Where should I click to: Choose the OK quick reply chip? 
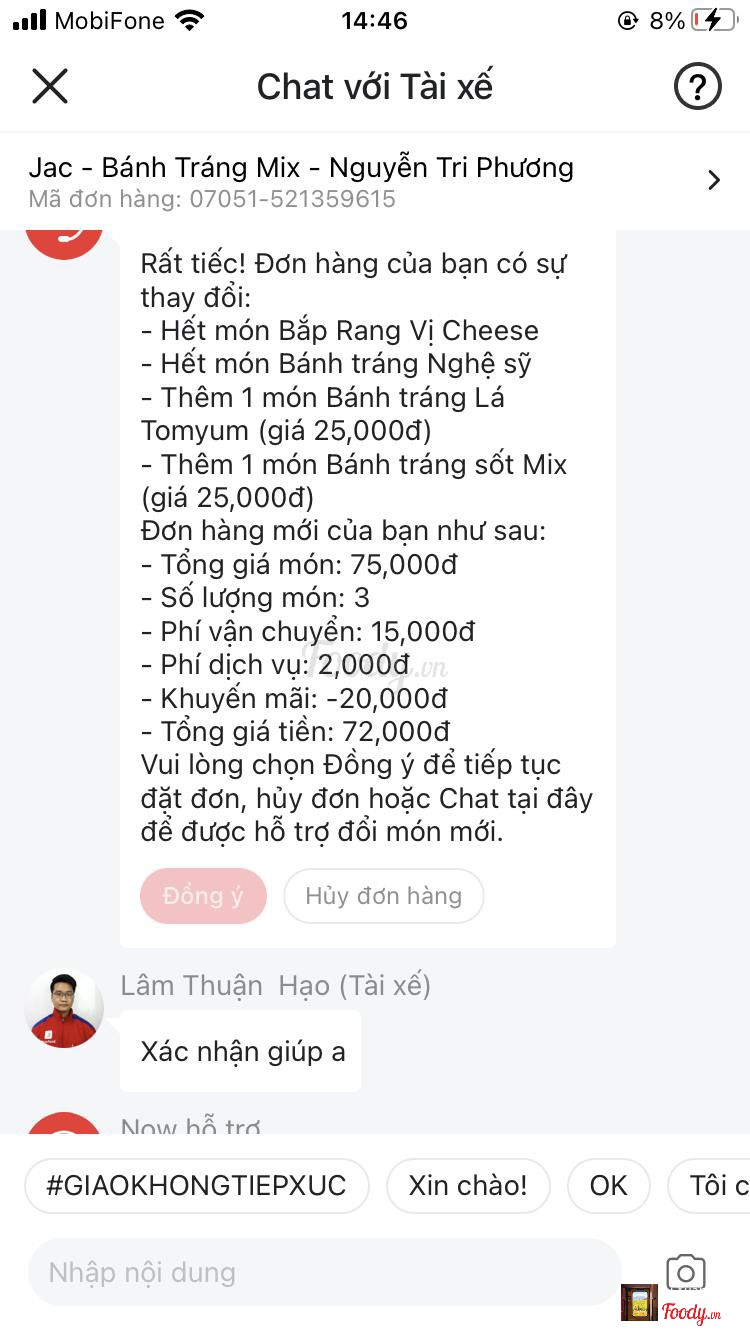tap(608, 1186)
